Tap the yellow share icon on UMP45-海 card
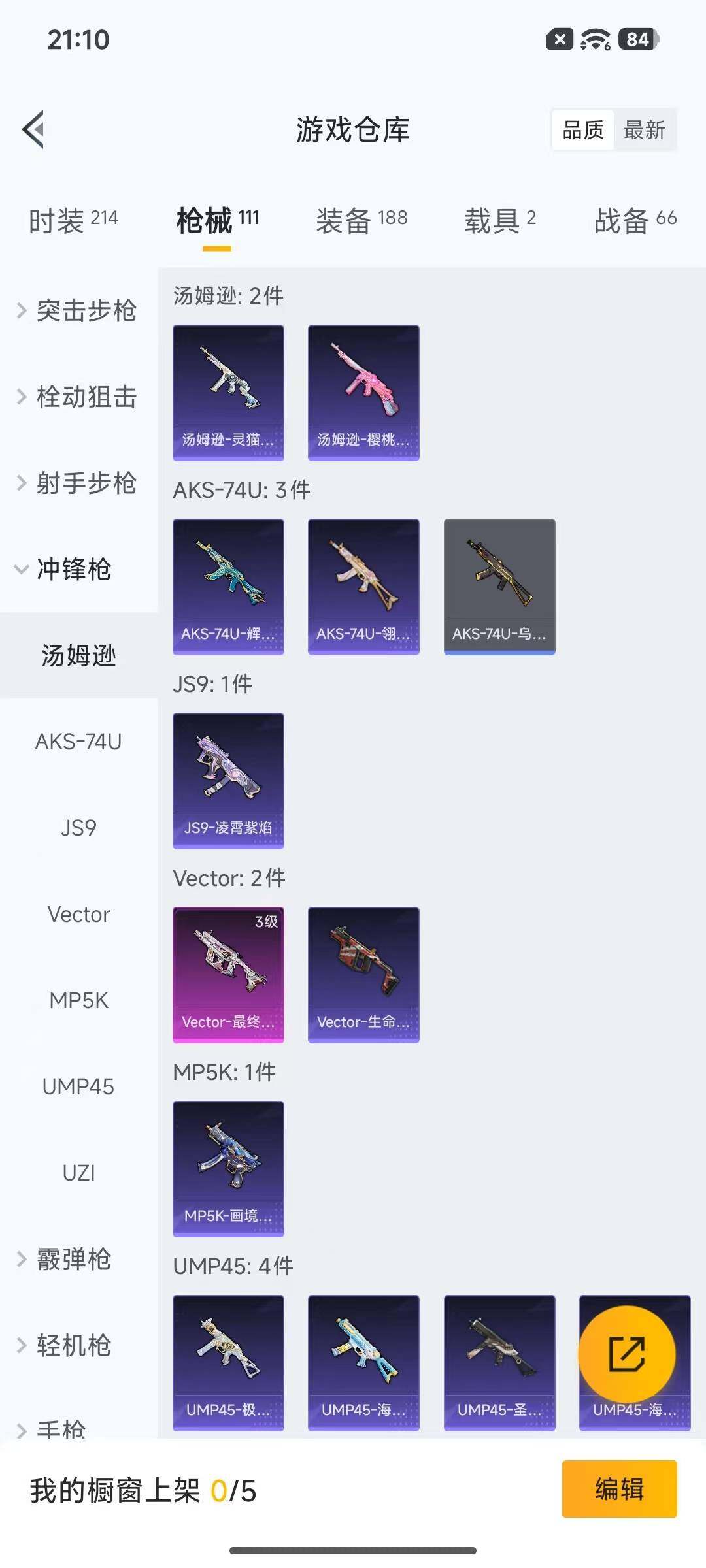 [x=626, y=1351]
